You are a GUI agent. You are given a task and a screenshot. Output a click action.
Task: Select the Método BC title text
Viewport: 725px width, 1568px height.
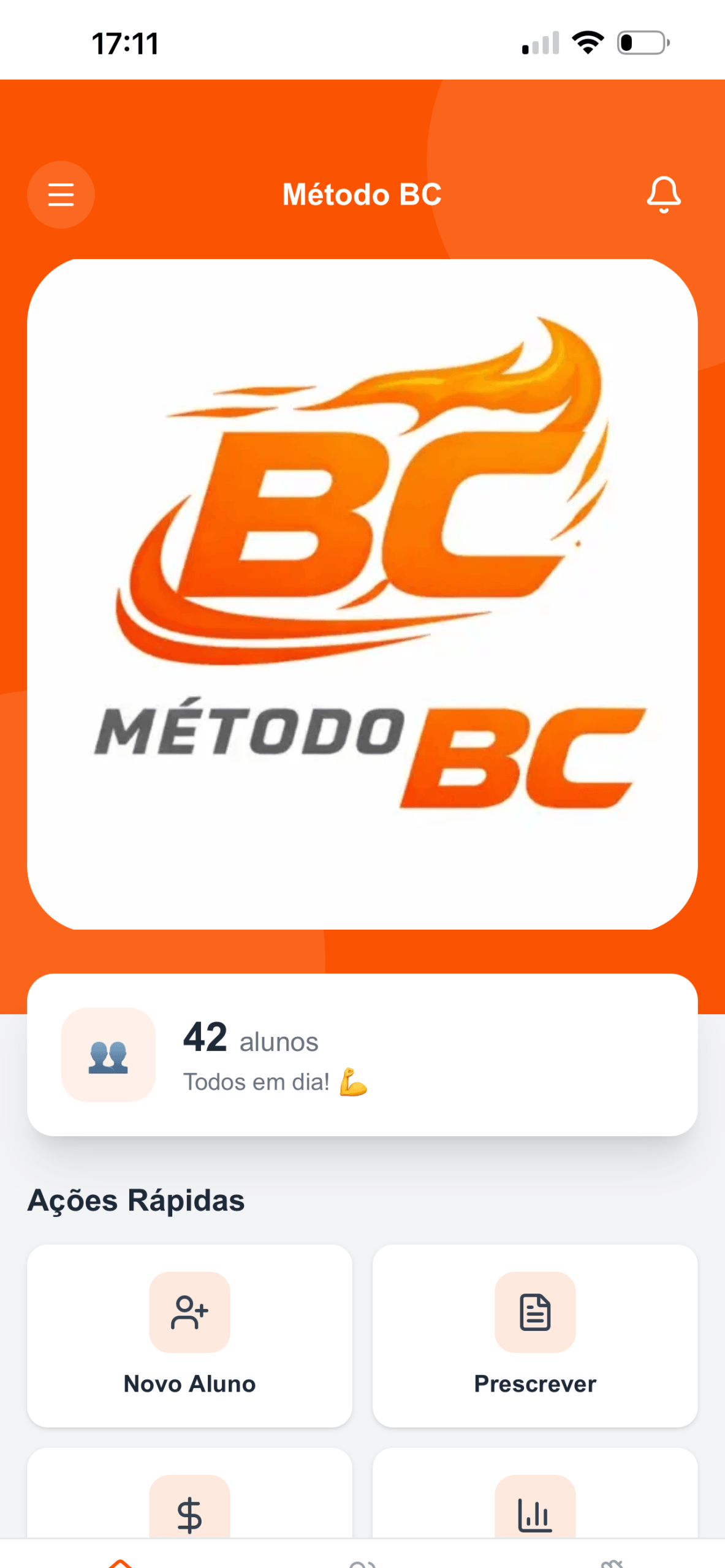(x=362, y=194)
